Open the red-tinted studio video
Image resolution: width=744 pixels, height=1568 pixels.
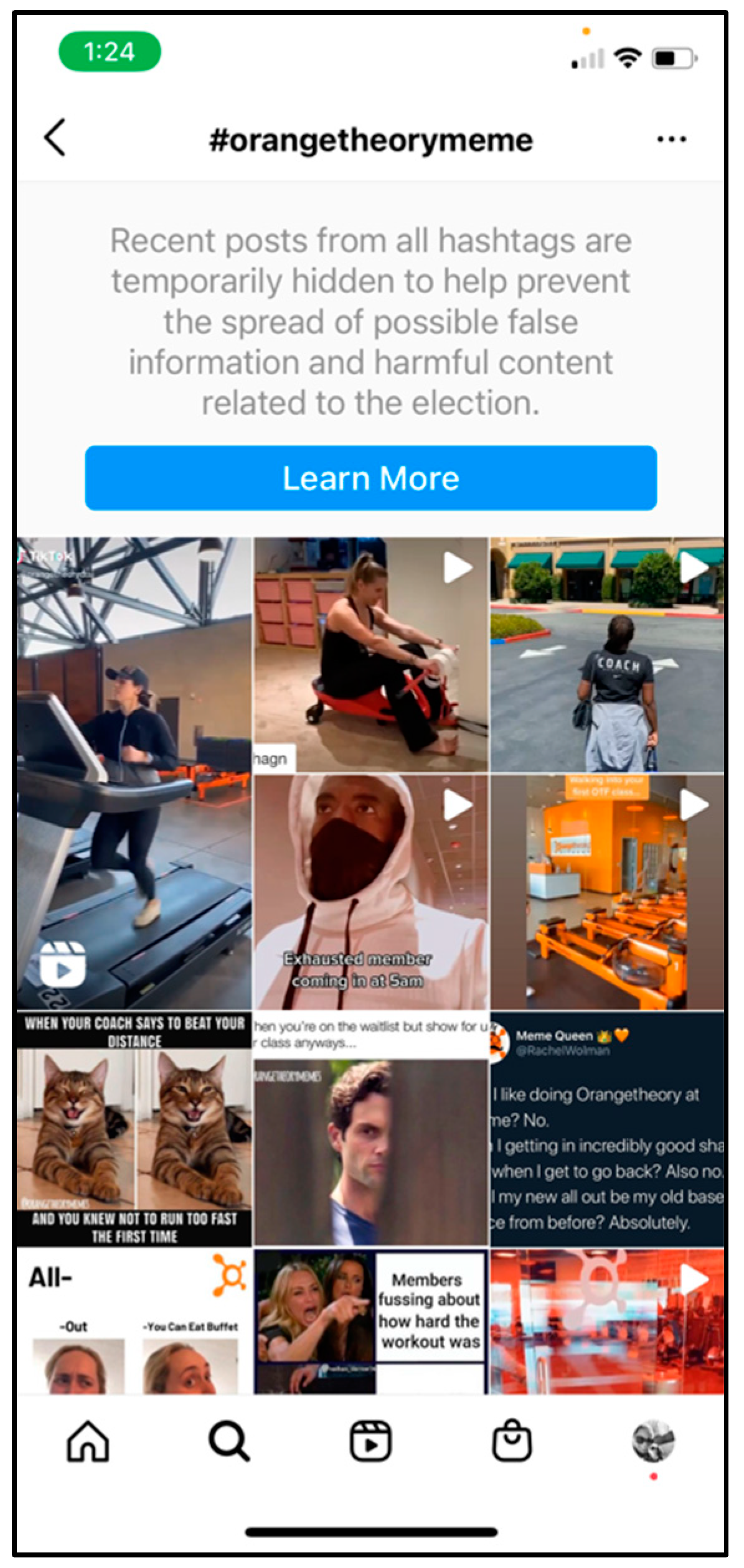(607, 1322)
